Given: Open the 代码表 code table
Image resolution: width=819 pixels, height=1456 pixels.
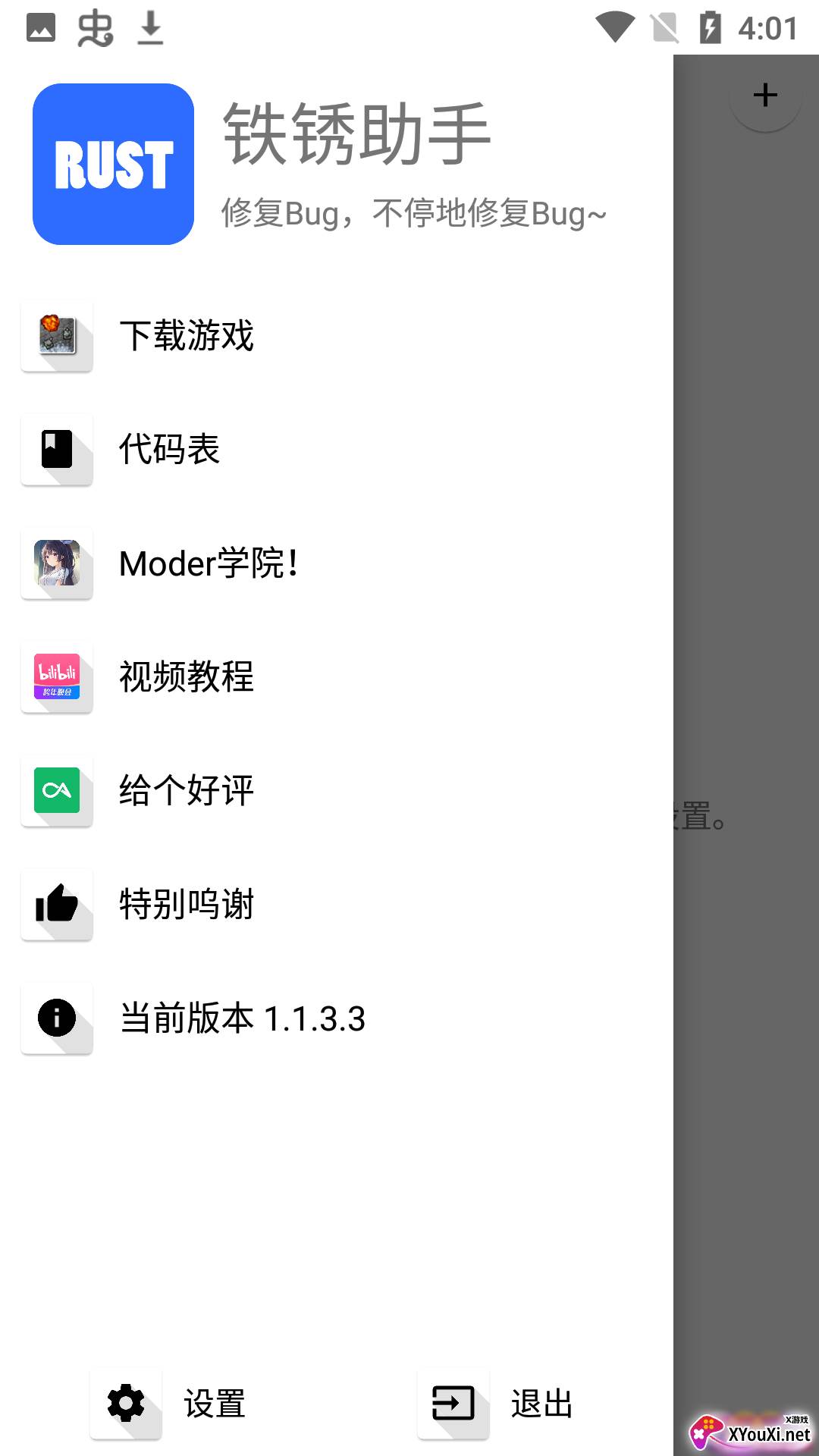Looking at the screenshot, I should [x=169, y=450].
